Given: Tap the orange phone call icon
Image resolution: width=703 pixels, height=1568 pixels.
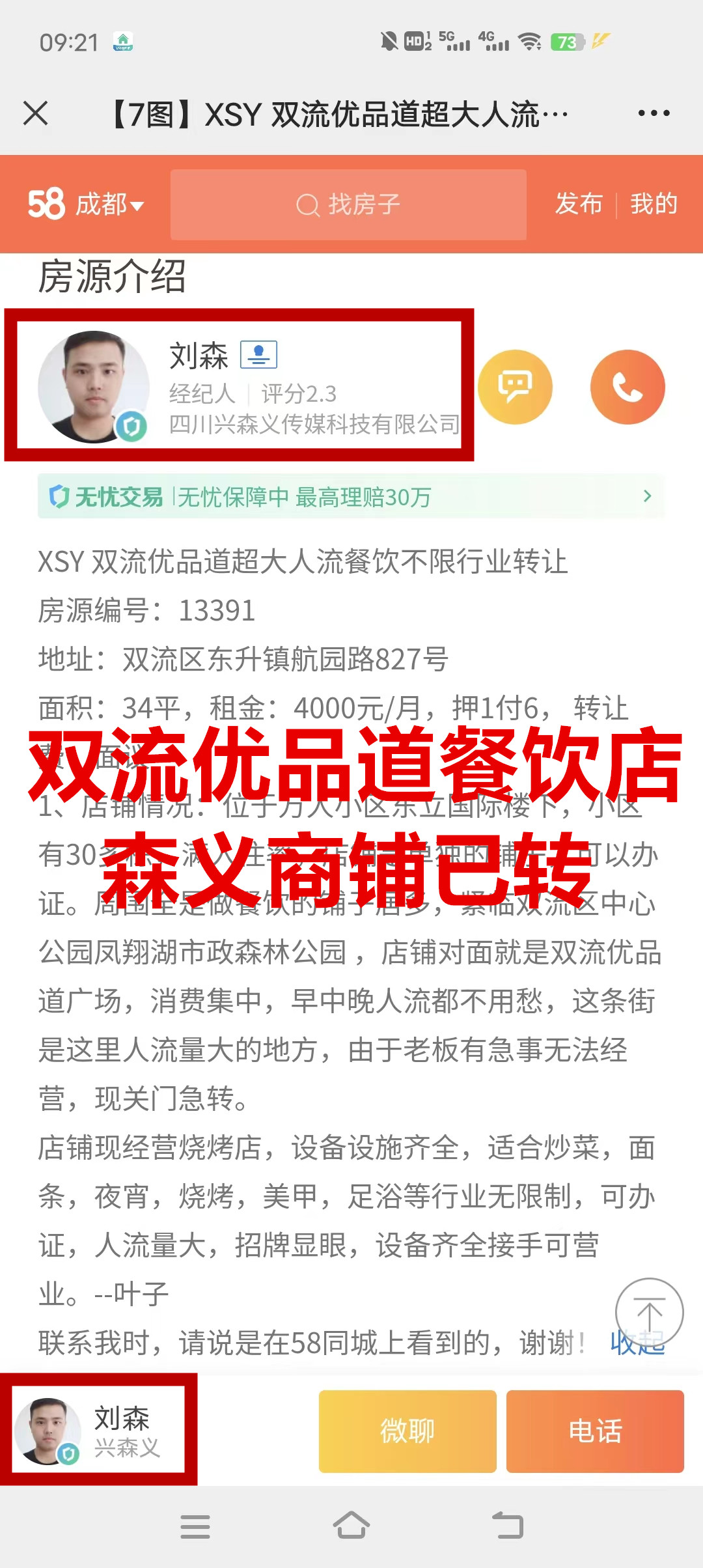Looking at the screenshot, I should pos(627,387).
